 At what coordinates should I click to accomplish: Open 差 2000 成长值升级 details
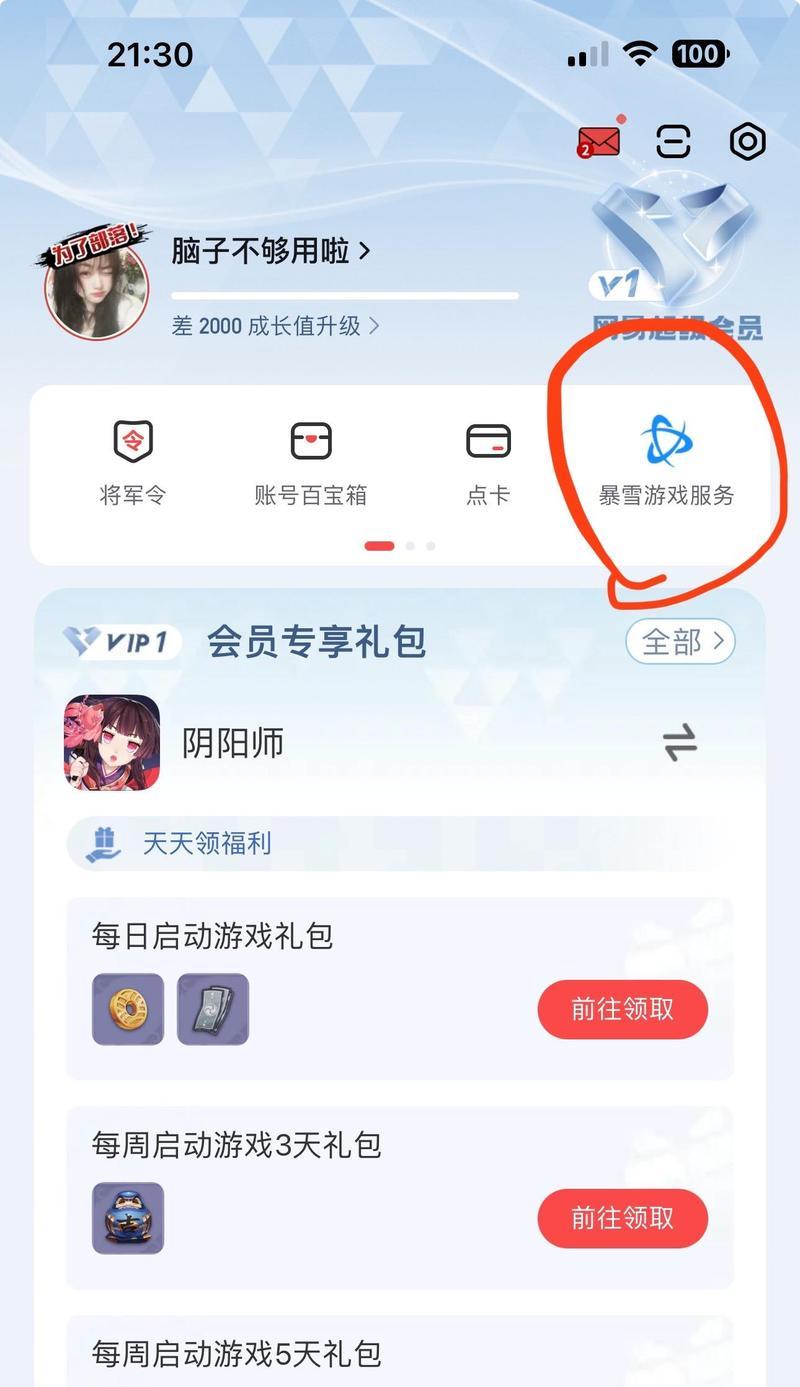tap(275, 326)
